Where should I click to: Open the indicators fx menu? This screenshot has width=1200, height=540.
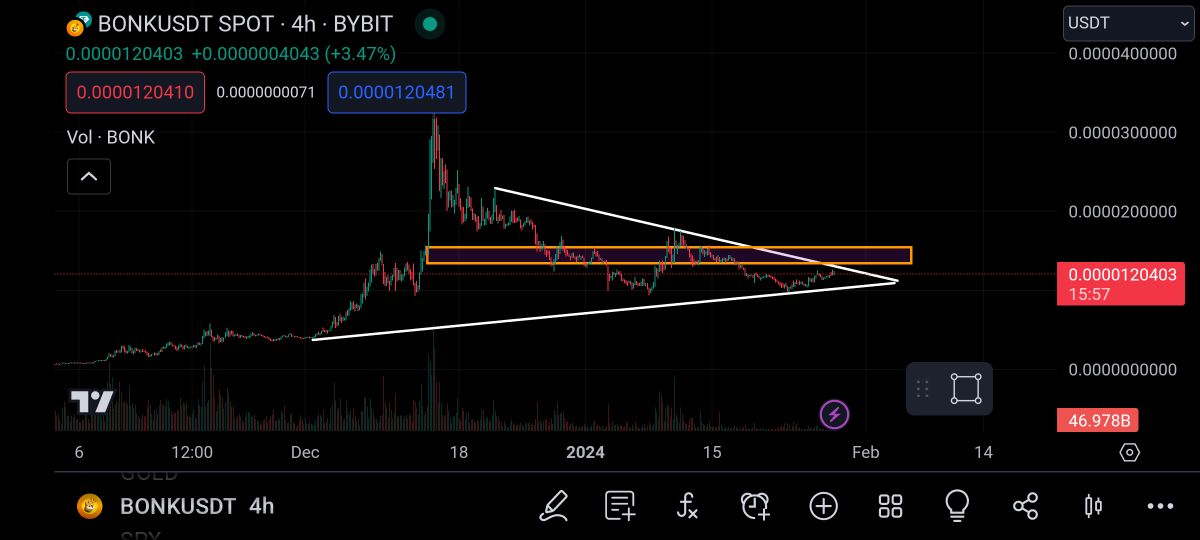[687, 506]
